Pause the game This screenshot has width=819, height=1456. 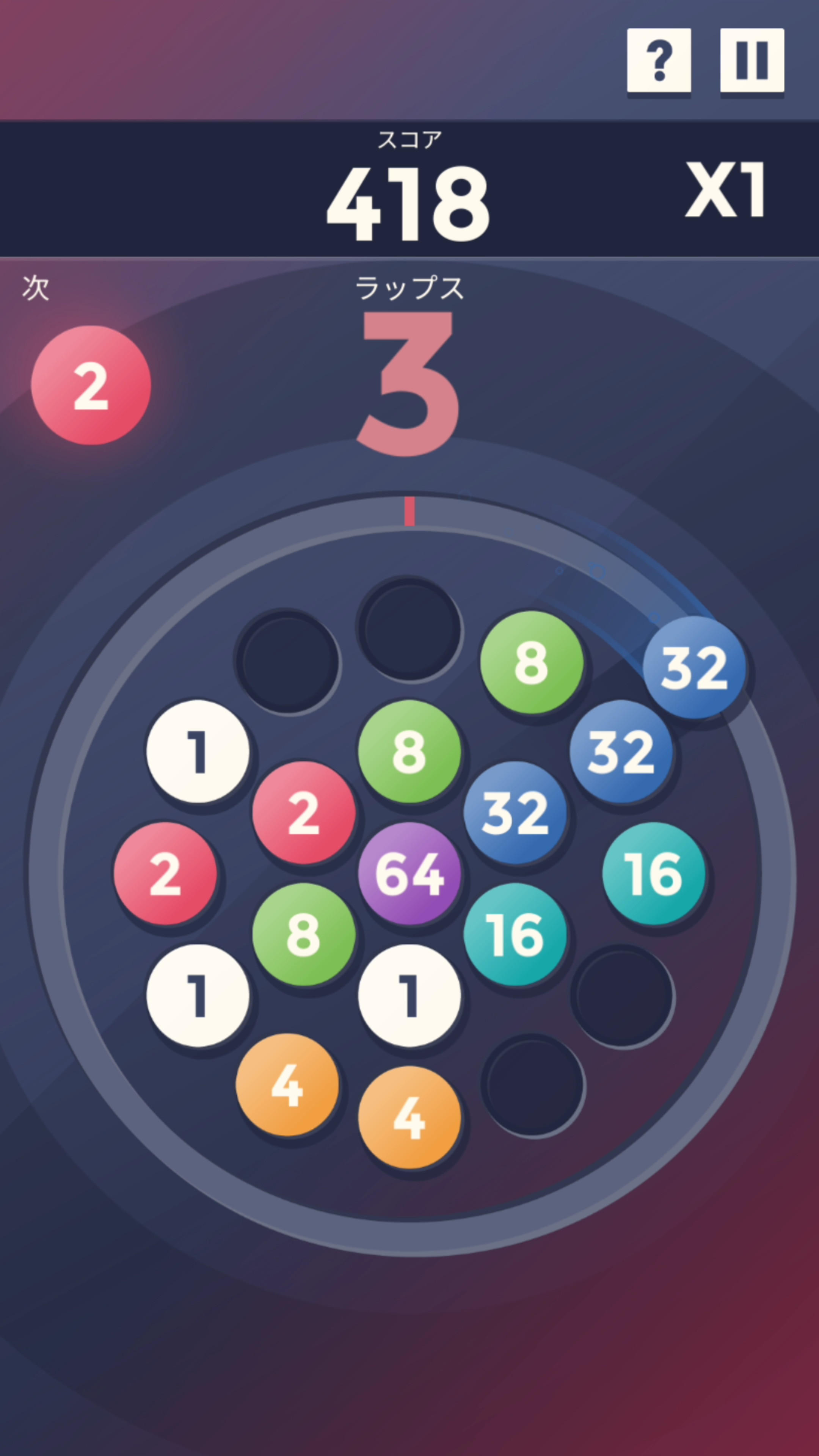pos(752,60)
